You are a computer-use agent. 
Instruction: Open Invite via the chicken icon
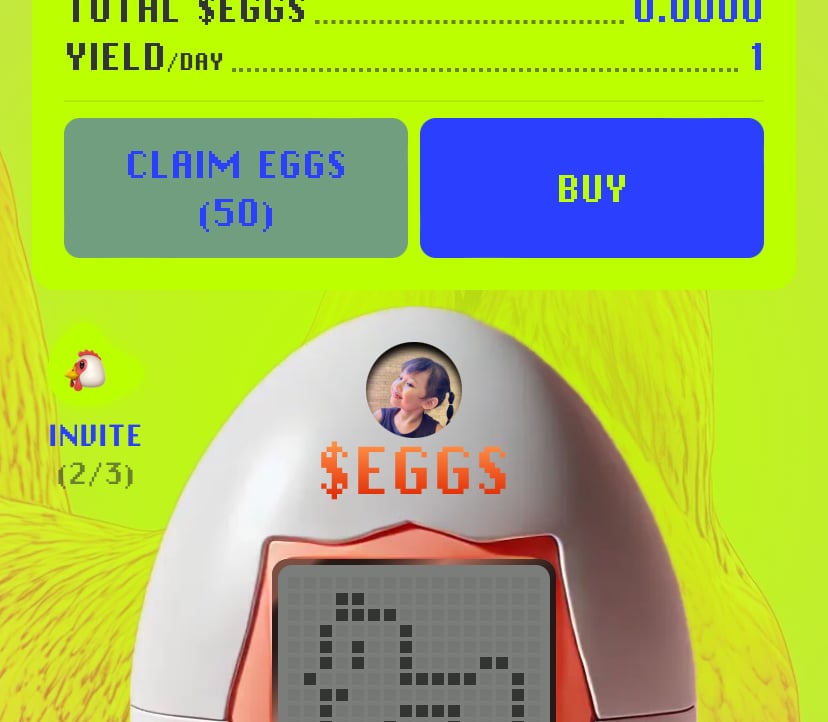(x=86, y=370)
